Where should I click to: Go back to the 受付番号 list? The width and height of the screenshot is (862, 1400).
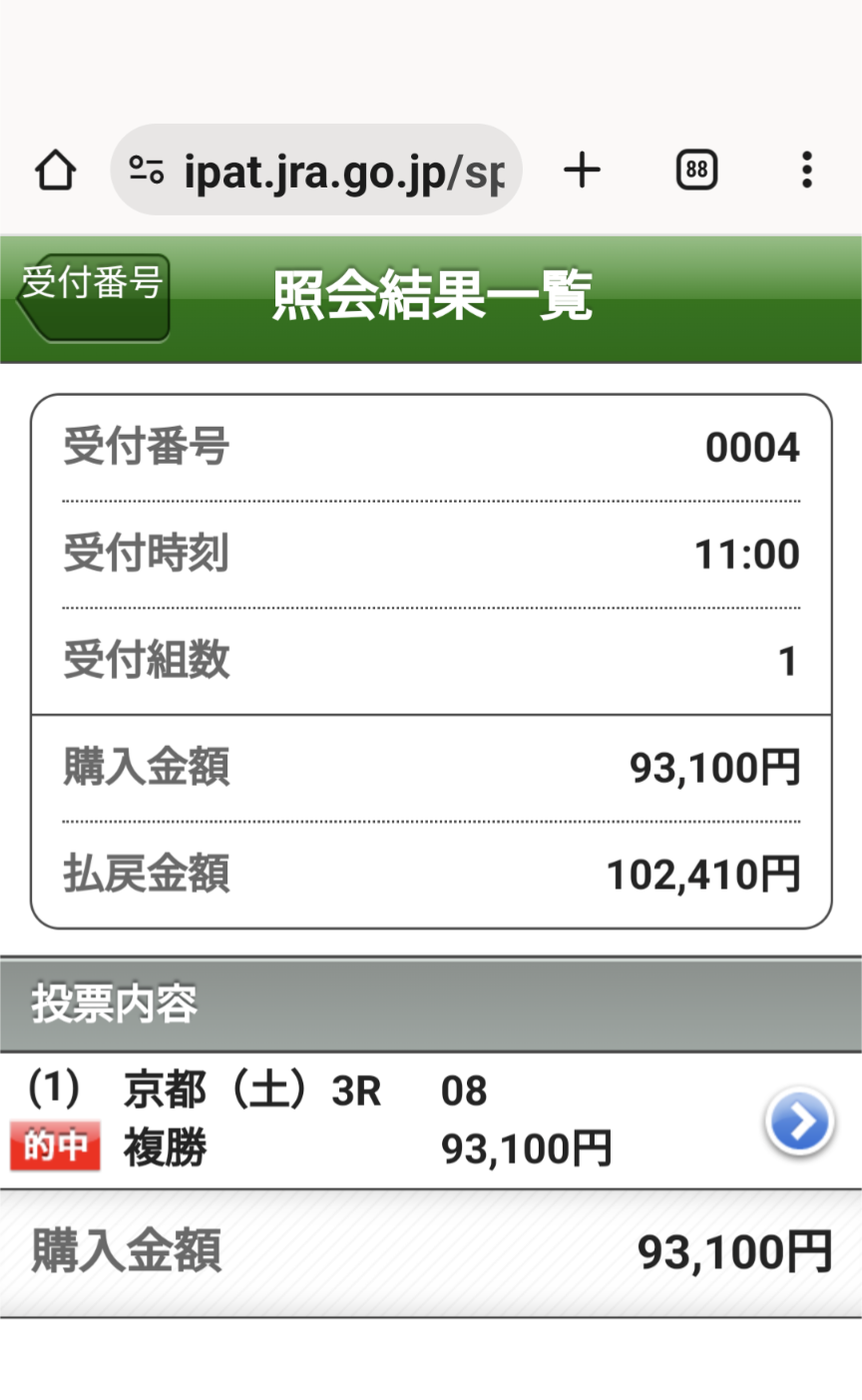94,296
